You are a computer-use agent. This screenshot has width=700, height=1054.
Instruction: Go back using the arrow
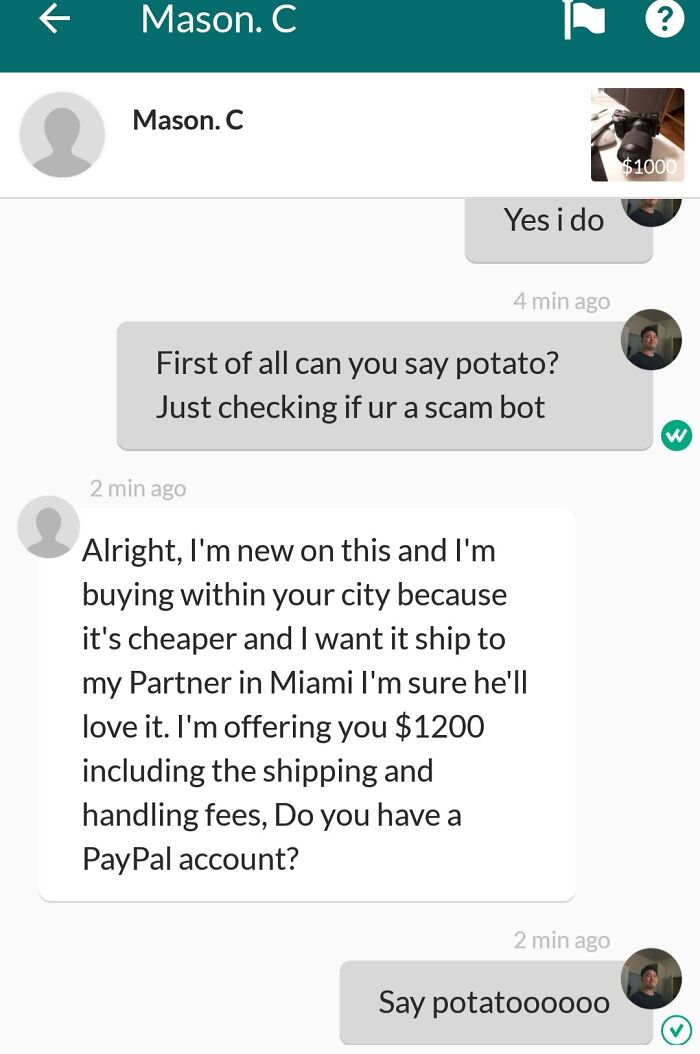point(55,19)
